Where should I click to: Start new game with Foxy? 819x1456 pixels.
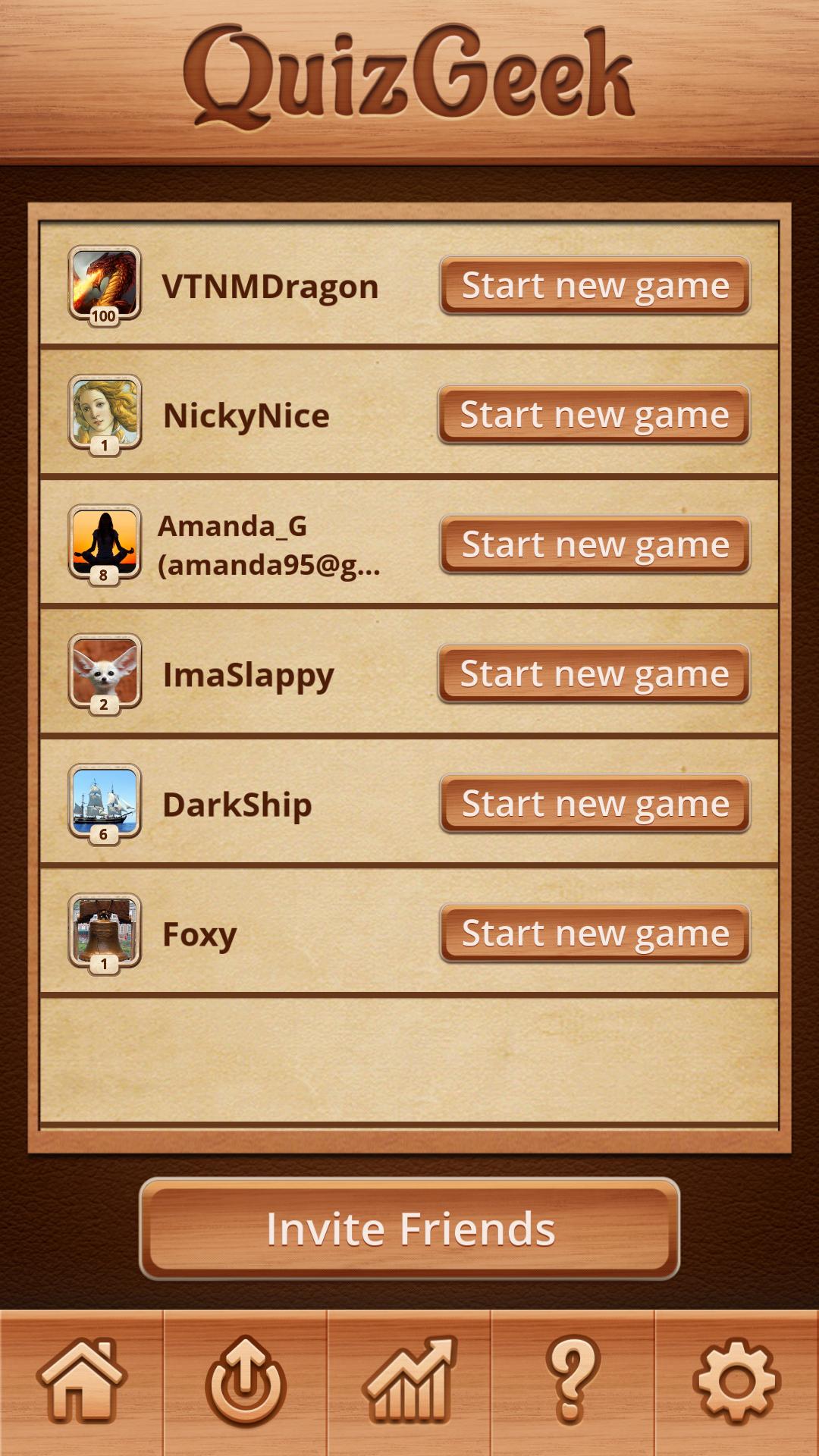pyautogui.click(x=594, y=930)
